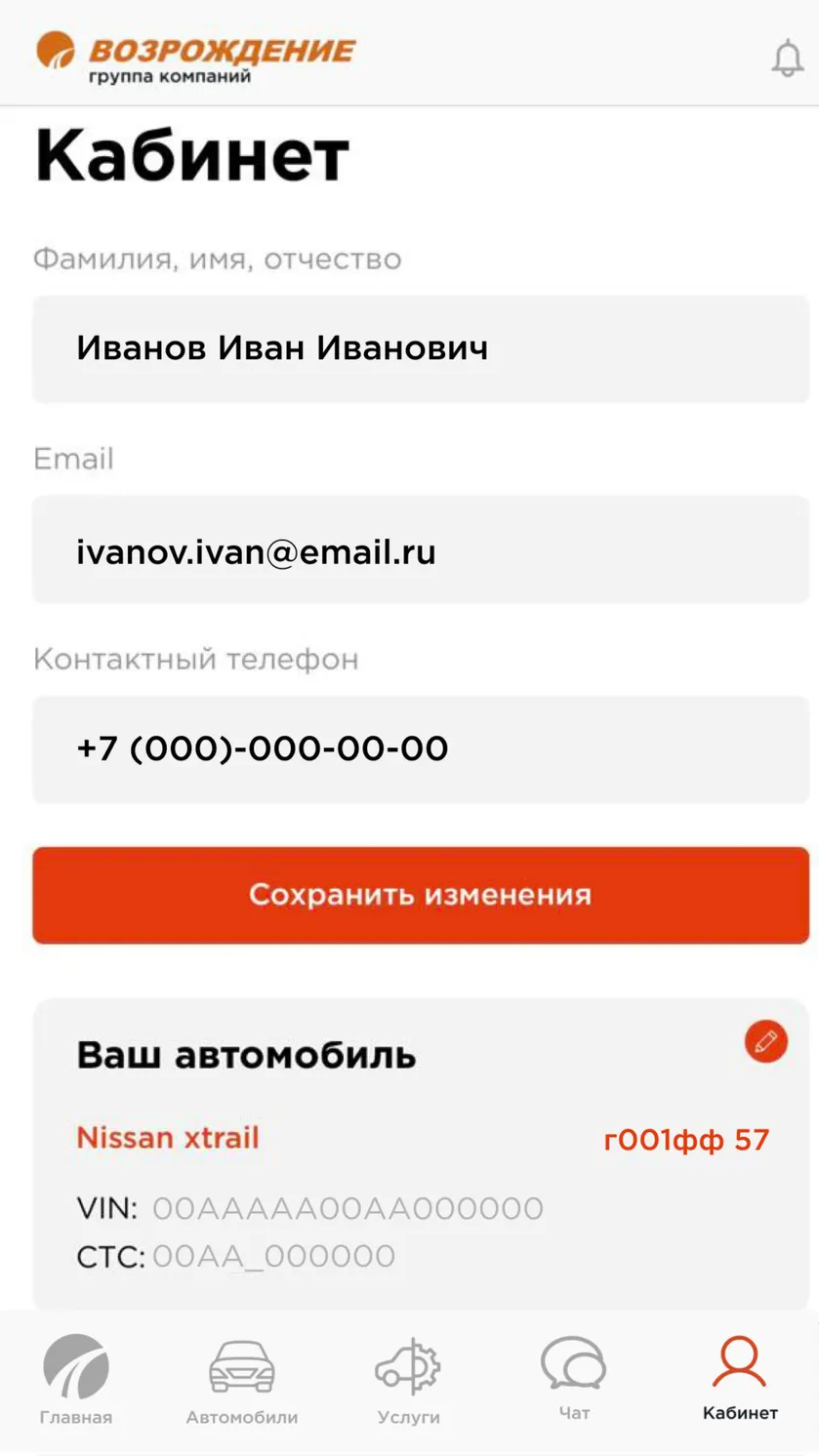Viewport: 819px width, 1456px height.
Task: Select the Кабинет tab
Action: pos(740,1378)
